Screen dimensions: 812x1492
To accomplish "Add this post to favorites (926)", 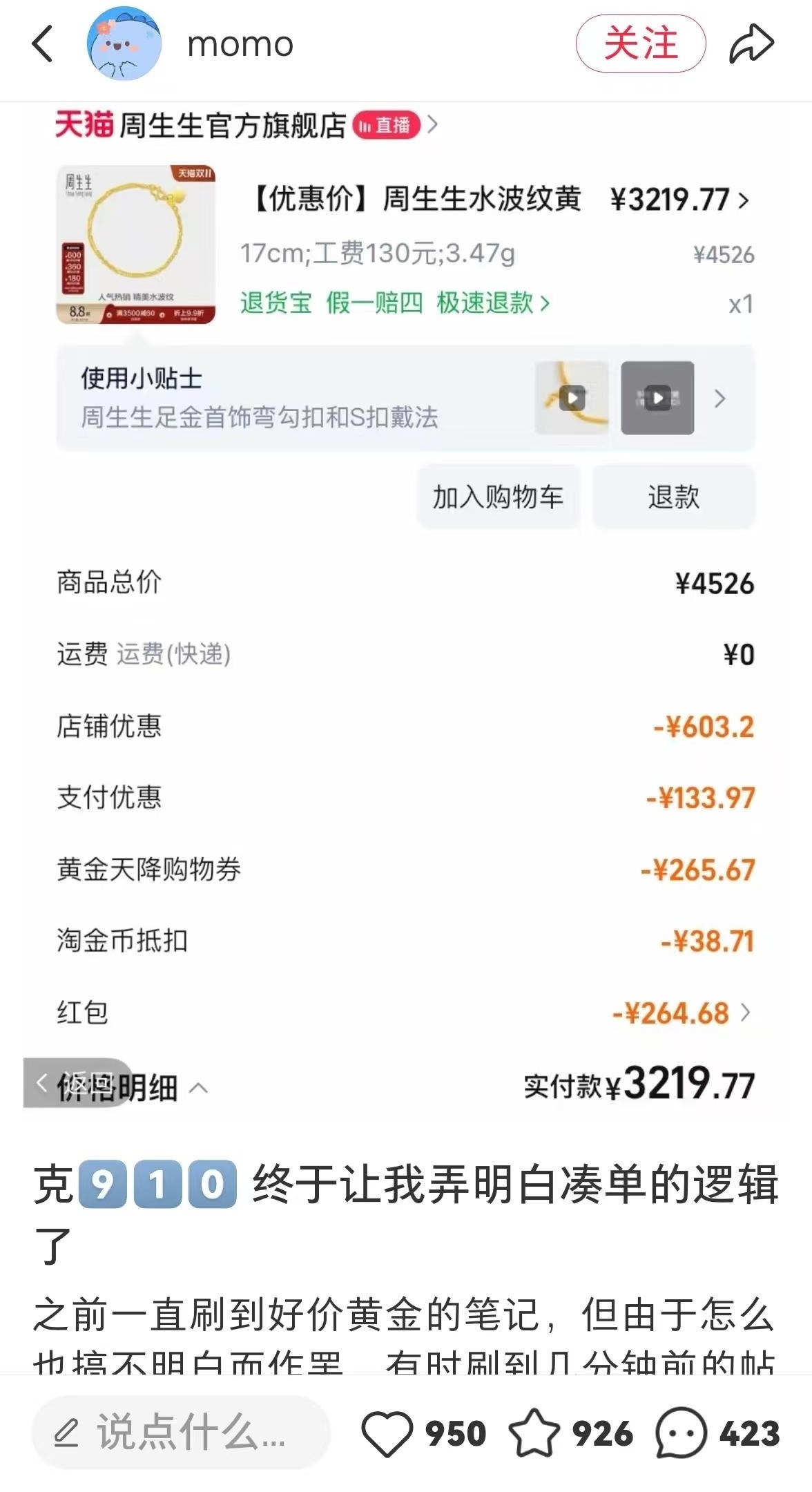I will pos(534,1433).
